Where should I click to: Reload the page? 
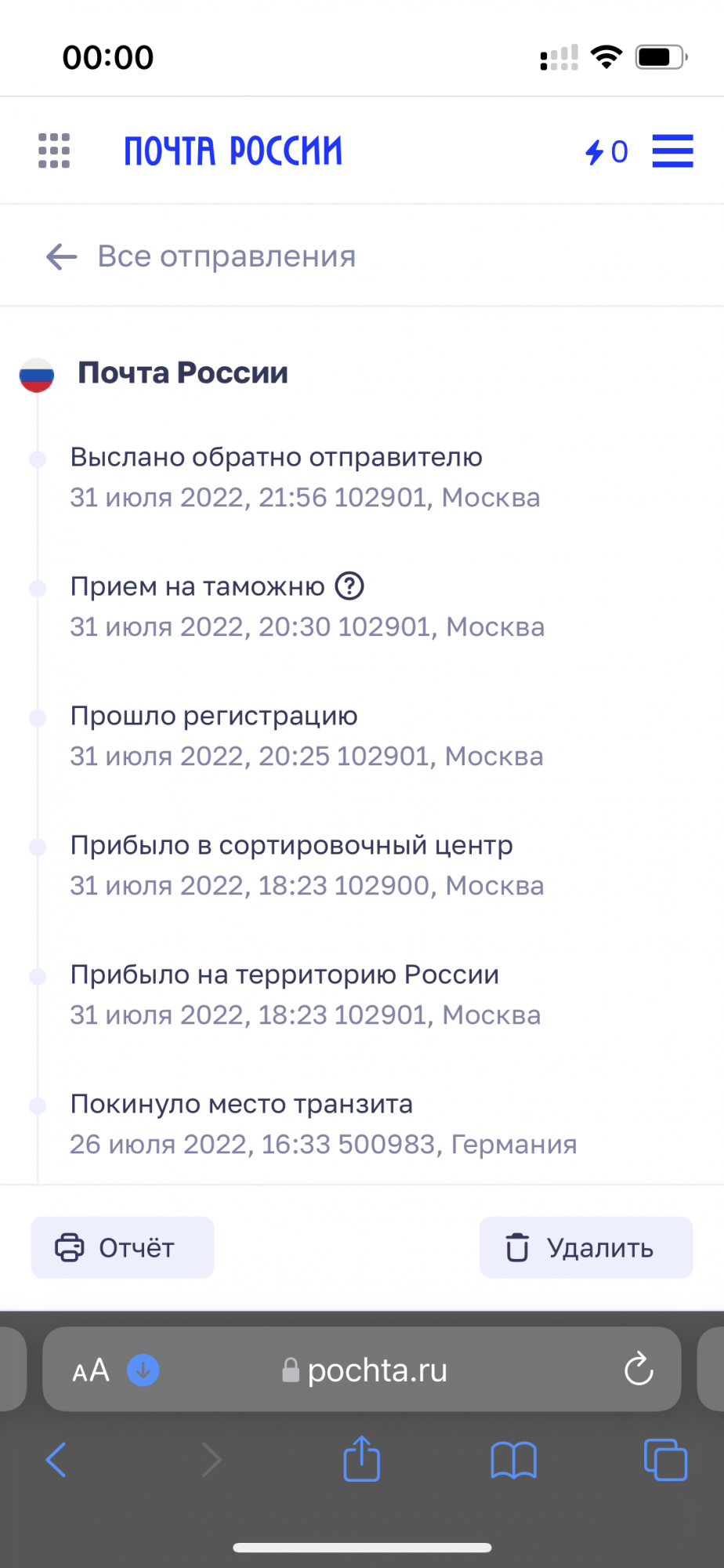pyautogui.click(x=639, y=1370)
